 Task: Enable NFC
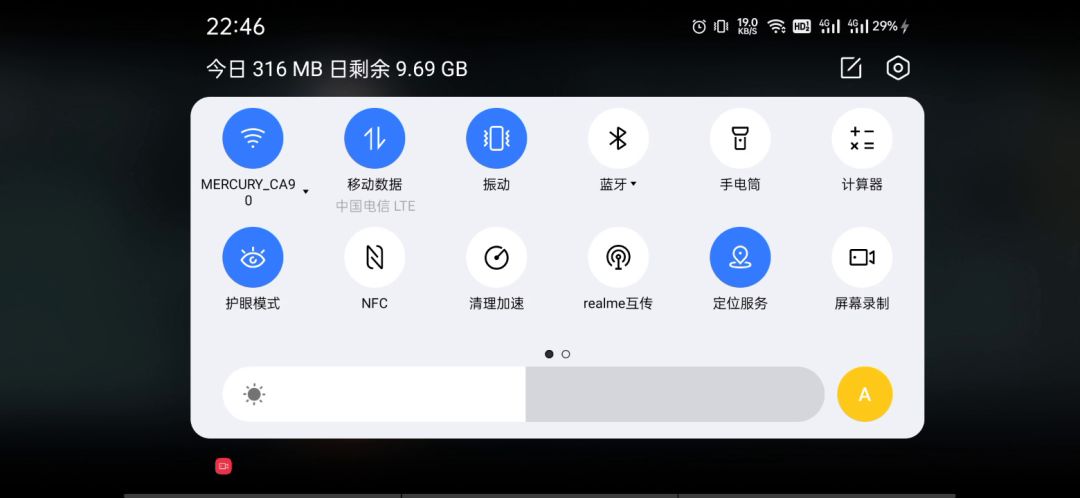375,257
